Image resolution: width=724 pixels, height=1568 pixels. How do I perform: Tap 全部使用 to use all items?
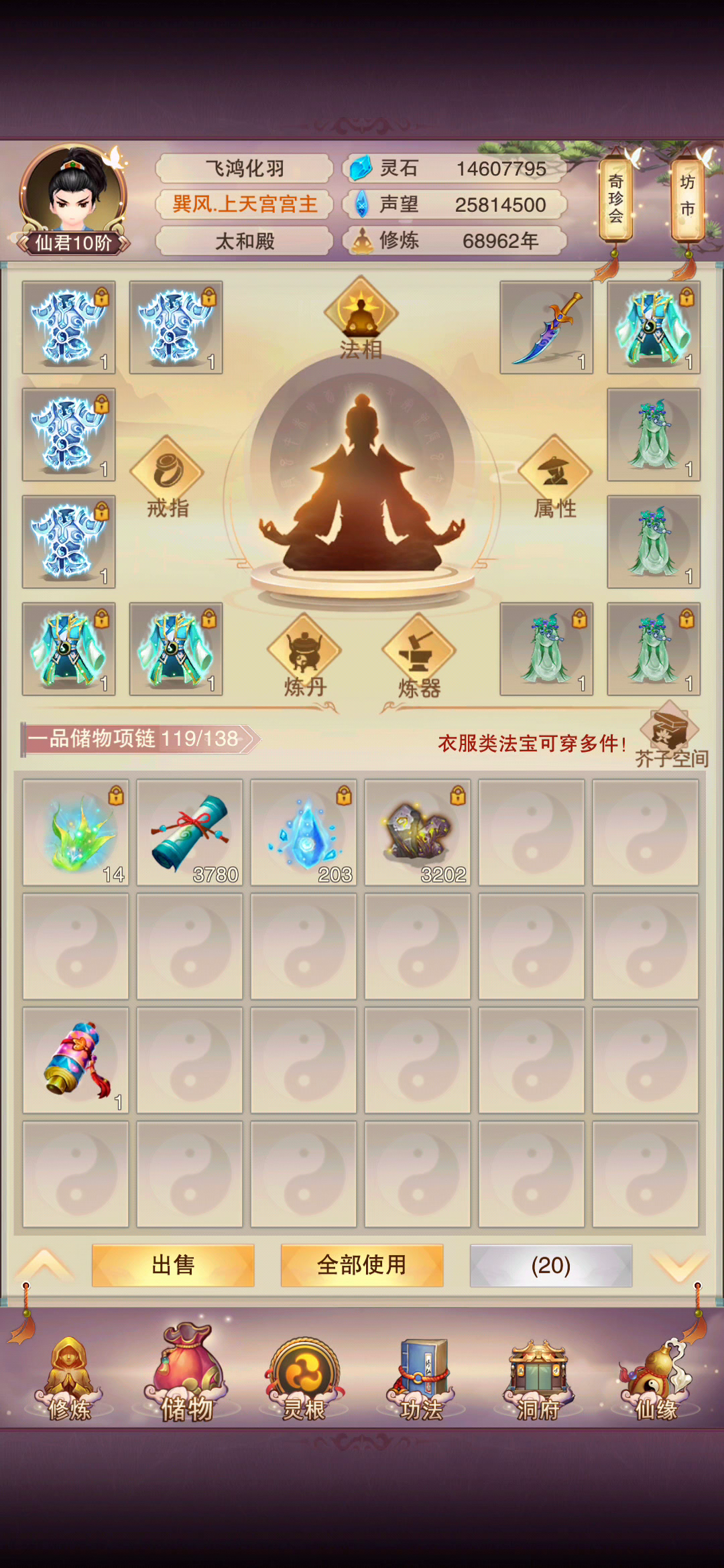[x=362, y=1265]
